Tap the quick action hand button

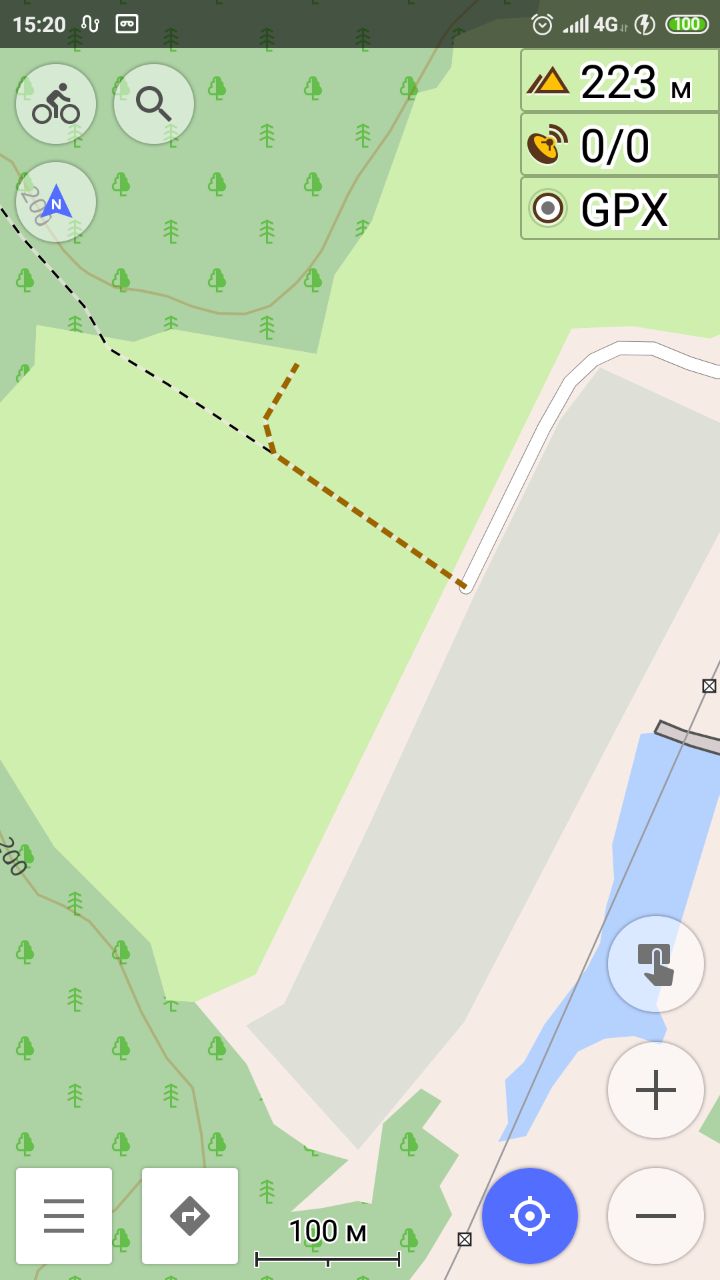point(656,964)
